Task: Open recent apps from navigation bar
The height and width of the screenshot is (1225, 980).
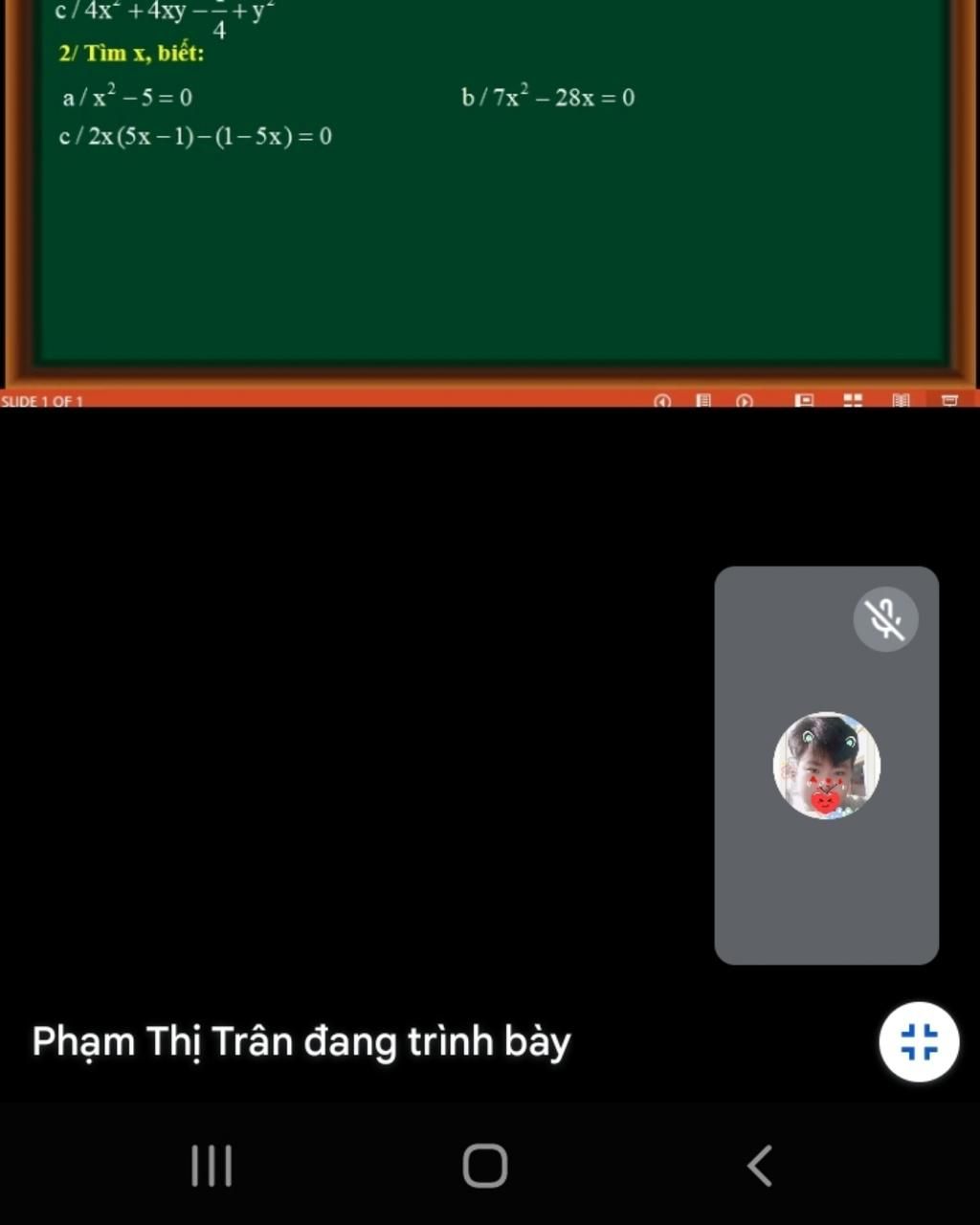Action: click(212, 1166)
